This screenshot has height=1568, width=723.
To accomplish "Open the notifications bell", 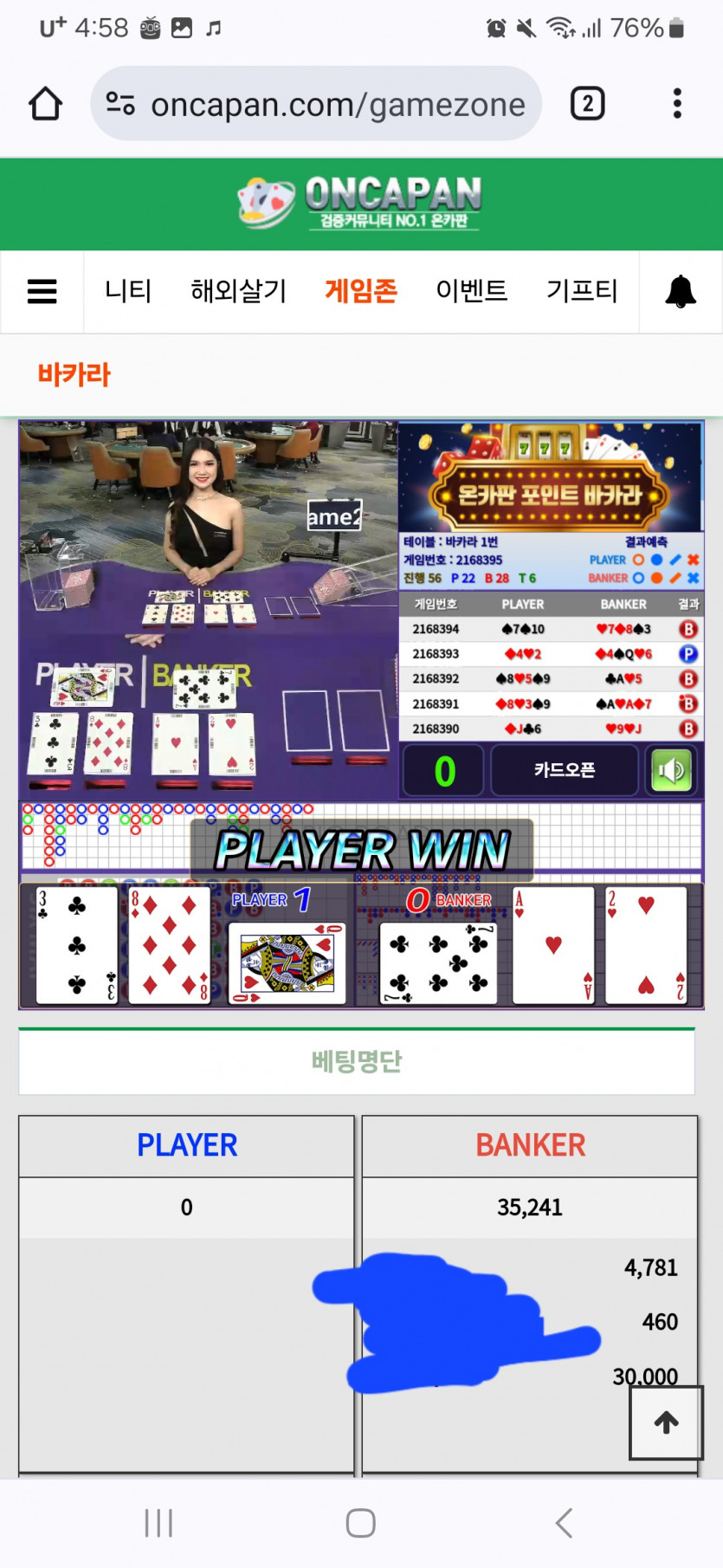I will click(681, 291).
